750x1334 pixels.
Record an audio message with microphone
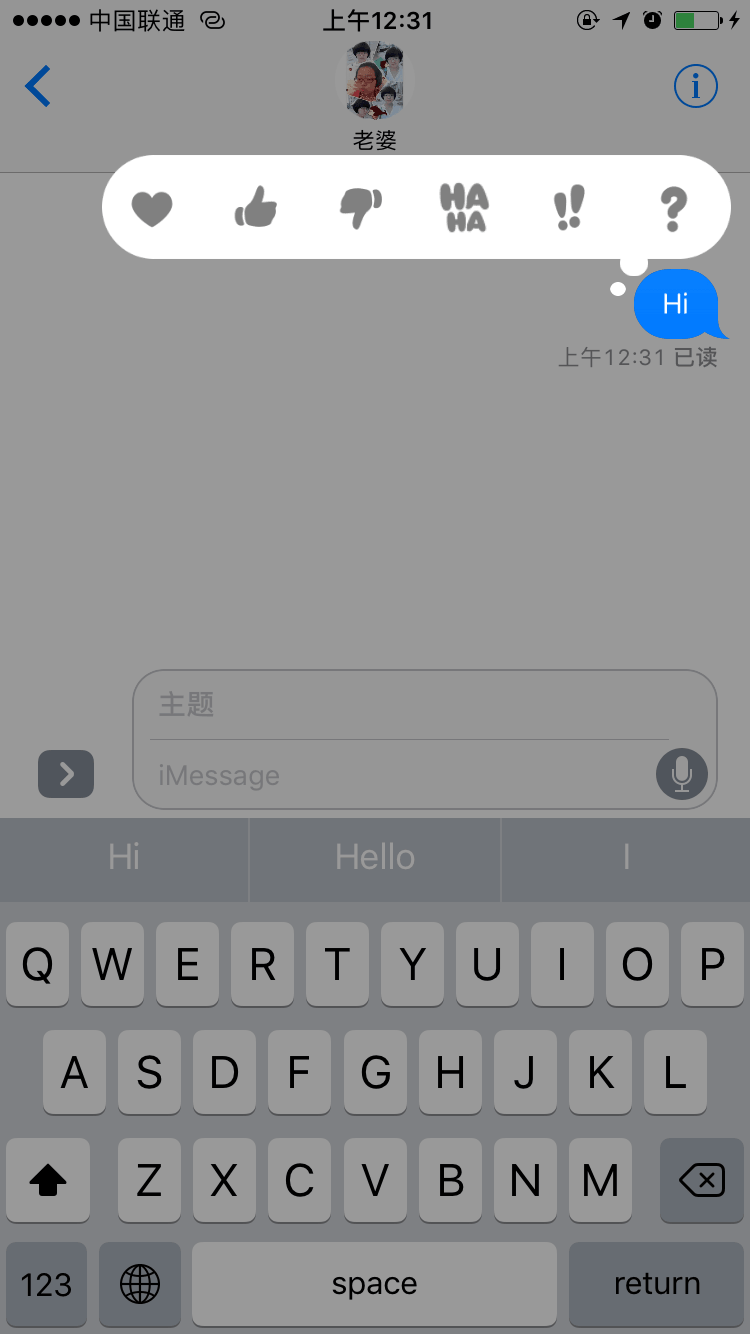[x=682, y=774]
